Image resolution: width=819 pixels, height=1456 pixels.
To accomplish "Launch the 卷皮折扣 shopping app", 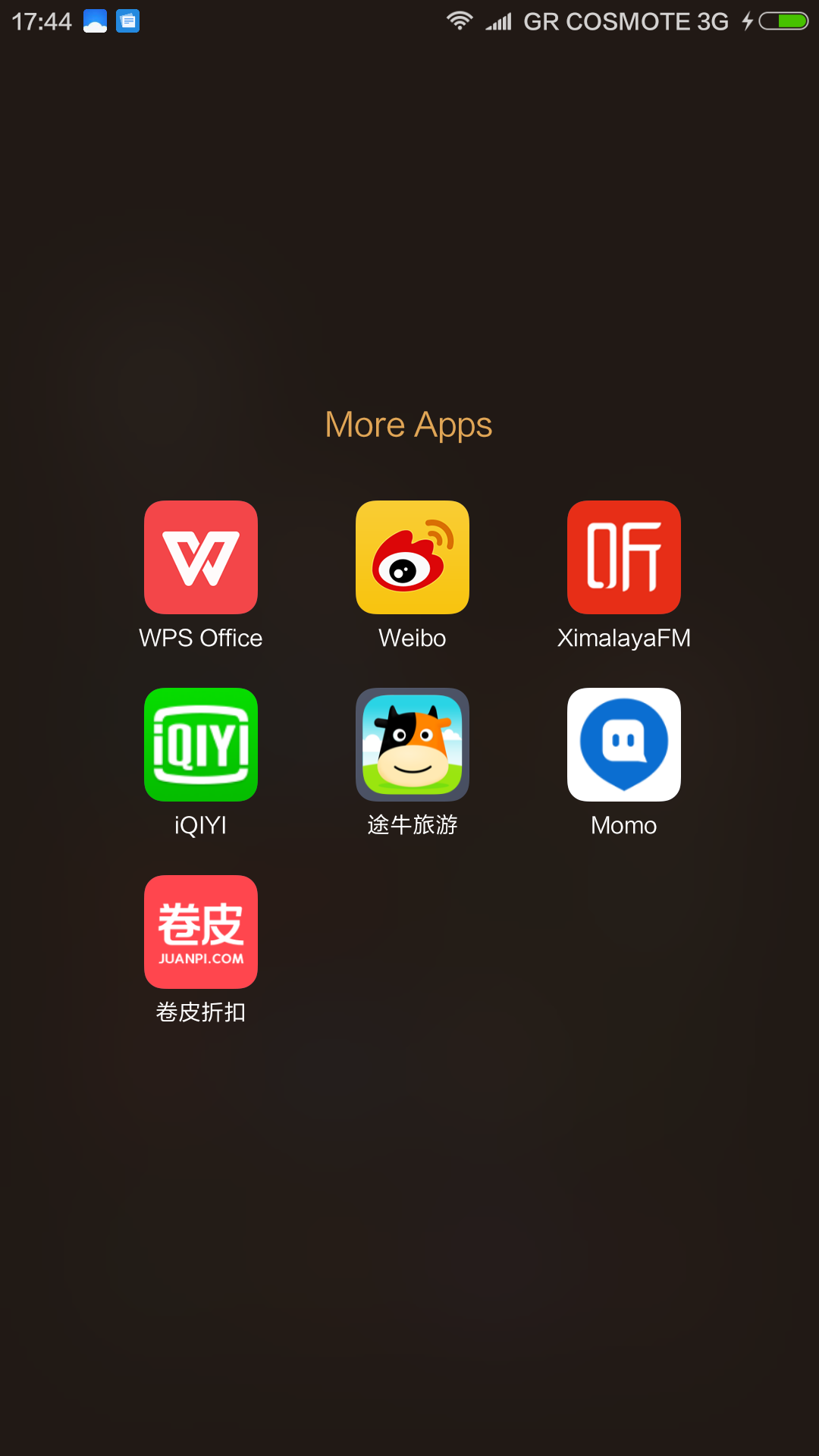I will pyautogui.click(x=201, y=932).
